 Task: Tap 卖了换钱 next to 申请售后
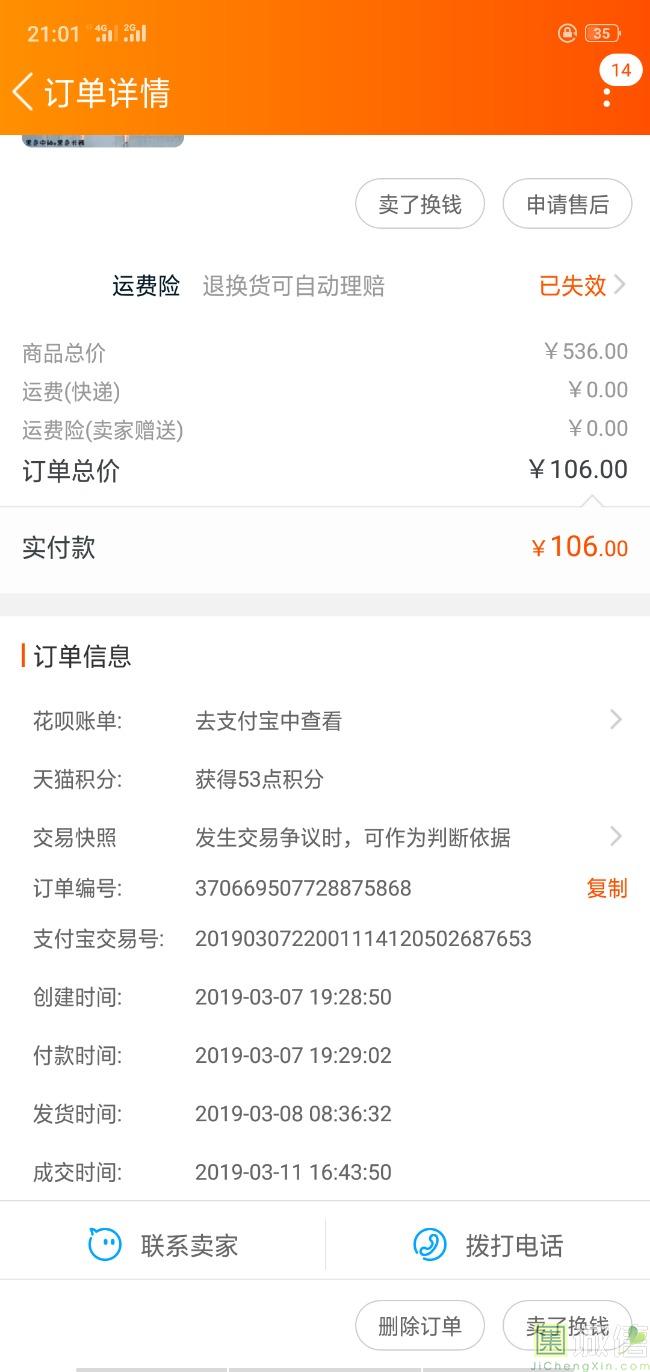(420, 205)
